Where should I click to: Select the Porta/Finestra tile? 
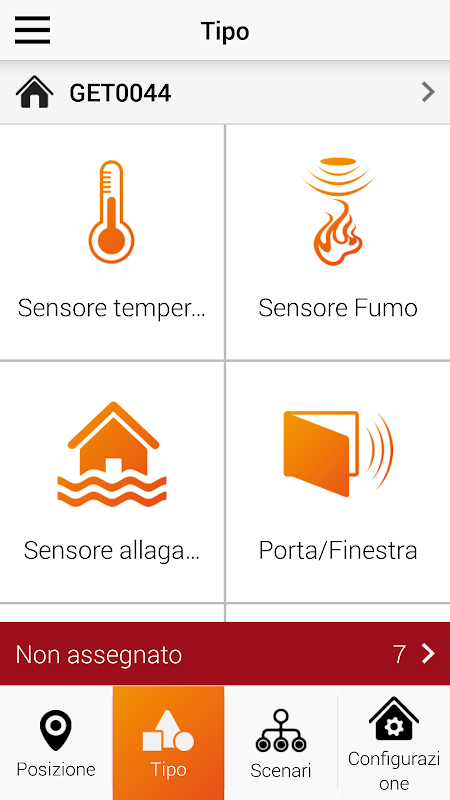click(x=338, y=482)
